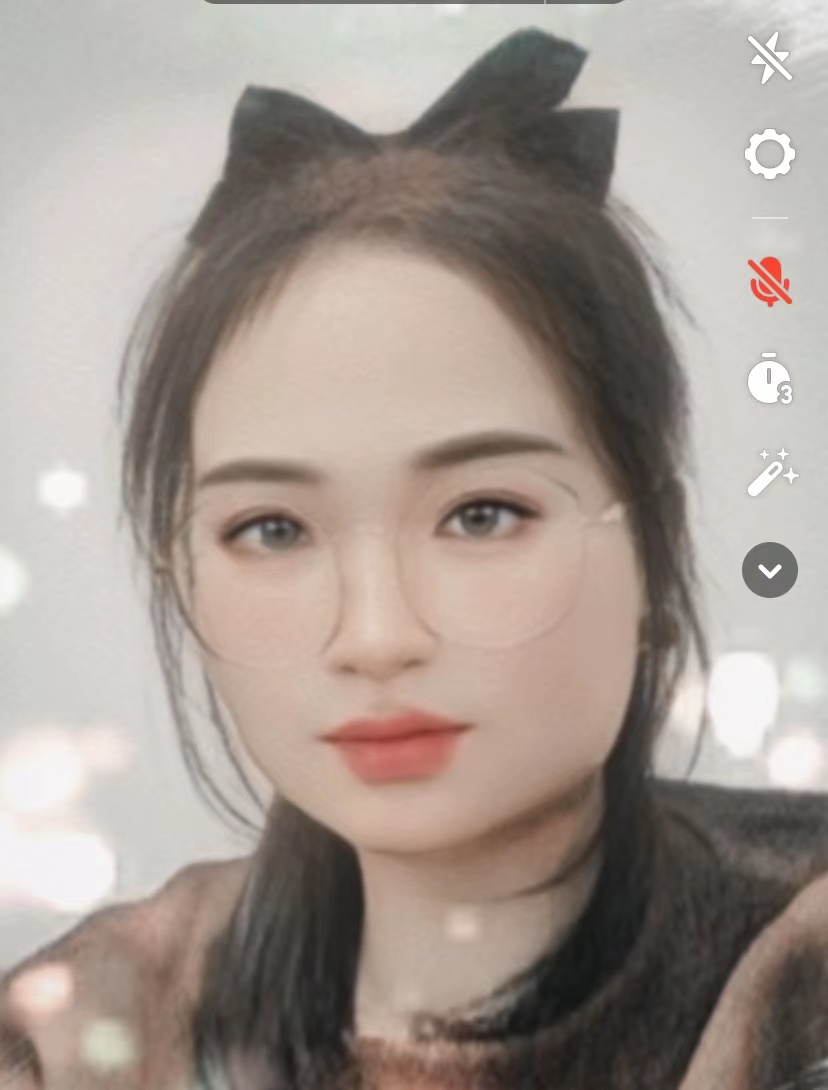Collapse the side toolbar with the chevron
Image resolution: width=828 pixels, height=1090 pixels.
pos(769,570)
